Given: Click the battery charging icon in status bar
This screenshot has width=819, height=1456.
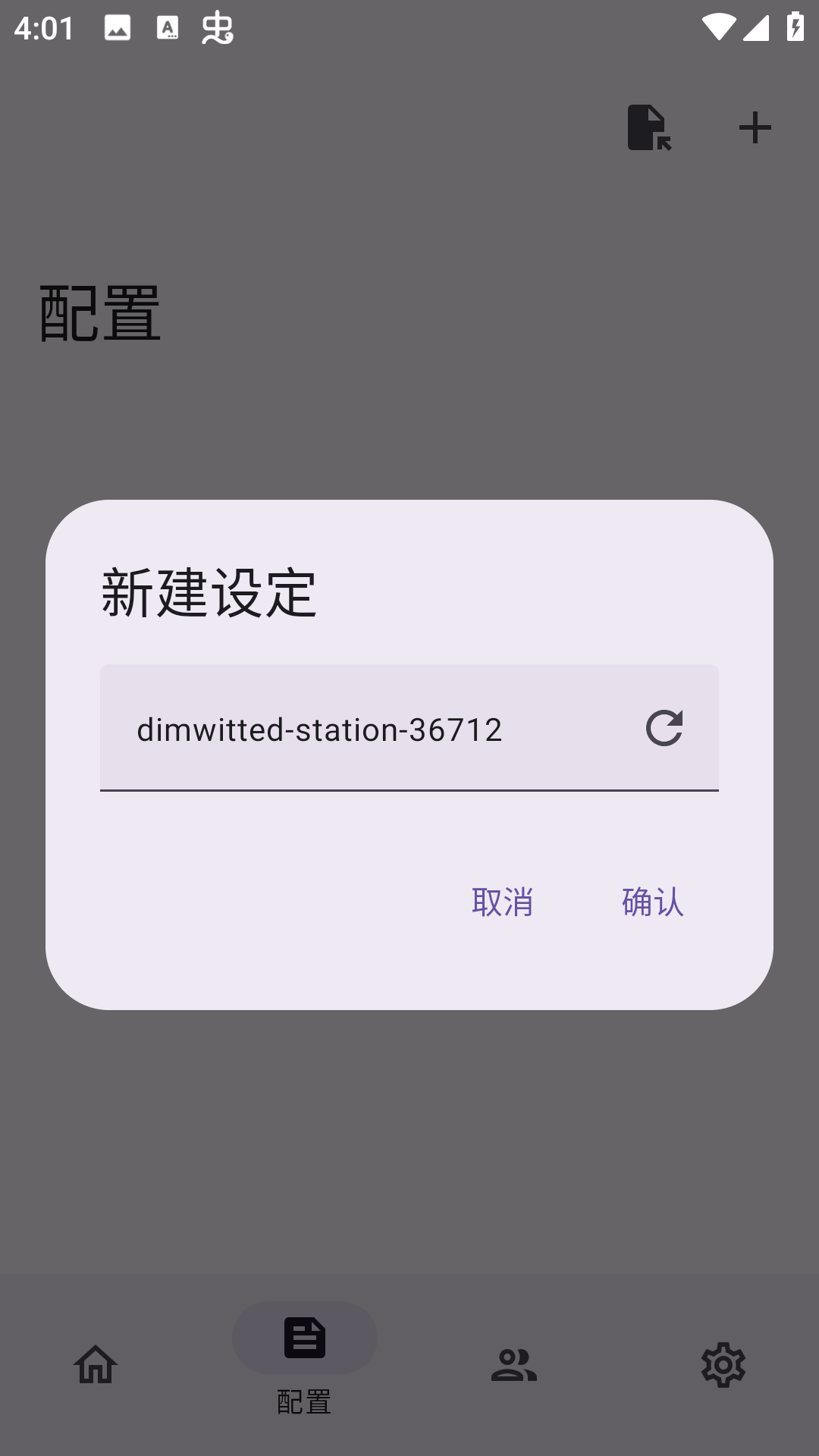Looking at the screenshot, I should point(793,25).
